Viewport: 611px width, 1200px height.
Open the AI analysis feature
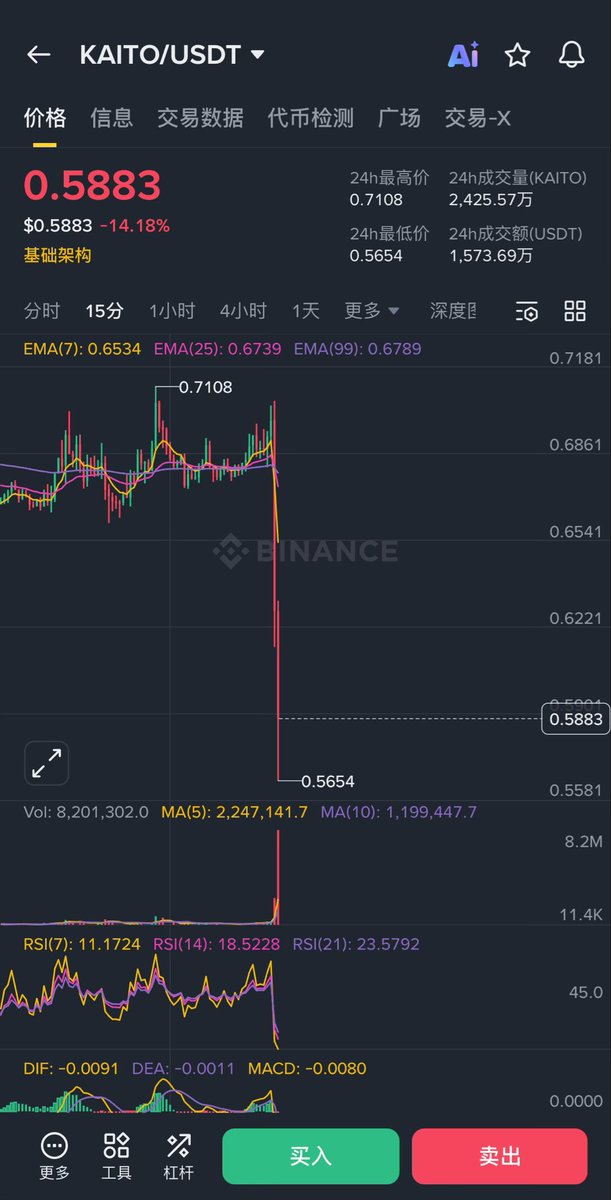(x=462, y=55)
